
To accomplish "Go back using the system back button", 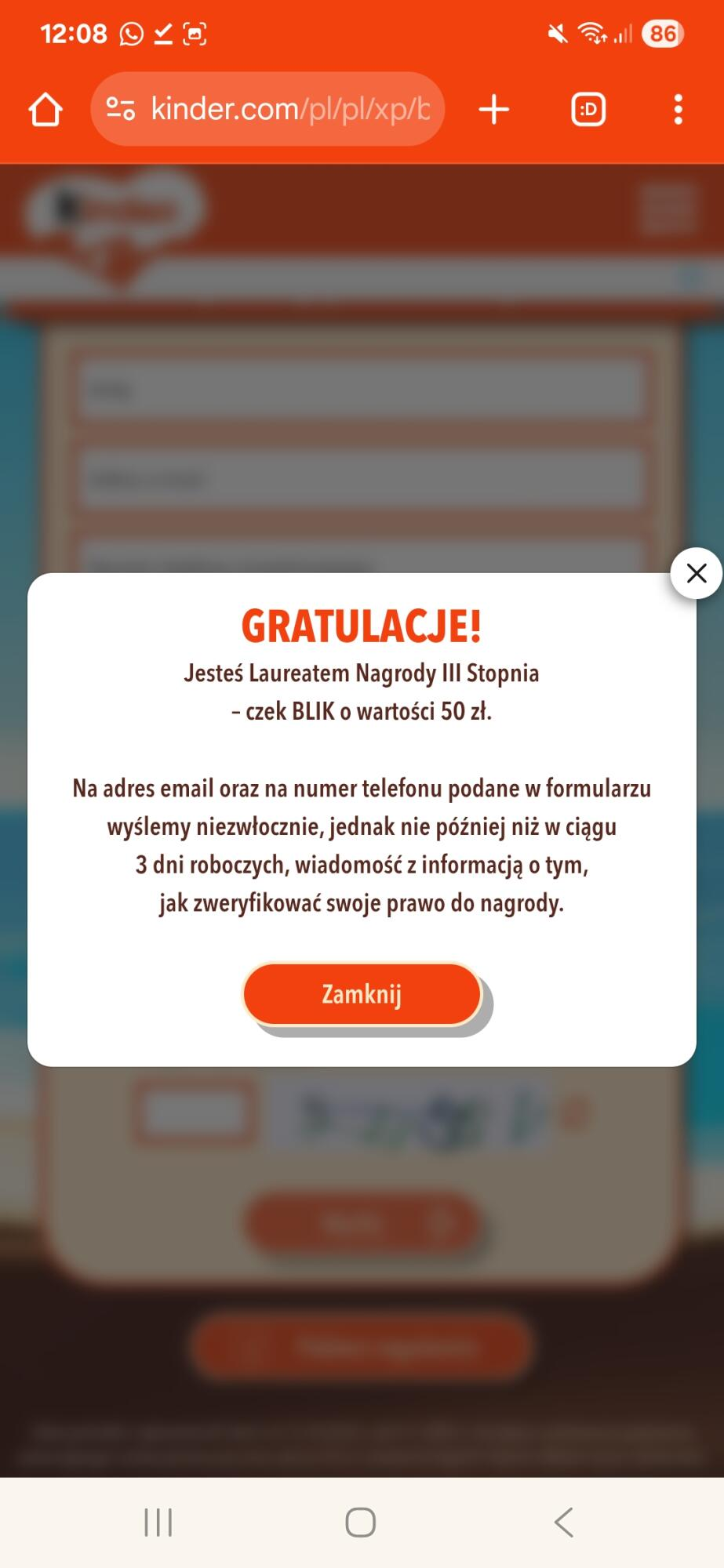I will pyautogui.click(x=564, y=1523).
